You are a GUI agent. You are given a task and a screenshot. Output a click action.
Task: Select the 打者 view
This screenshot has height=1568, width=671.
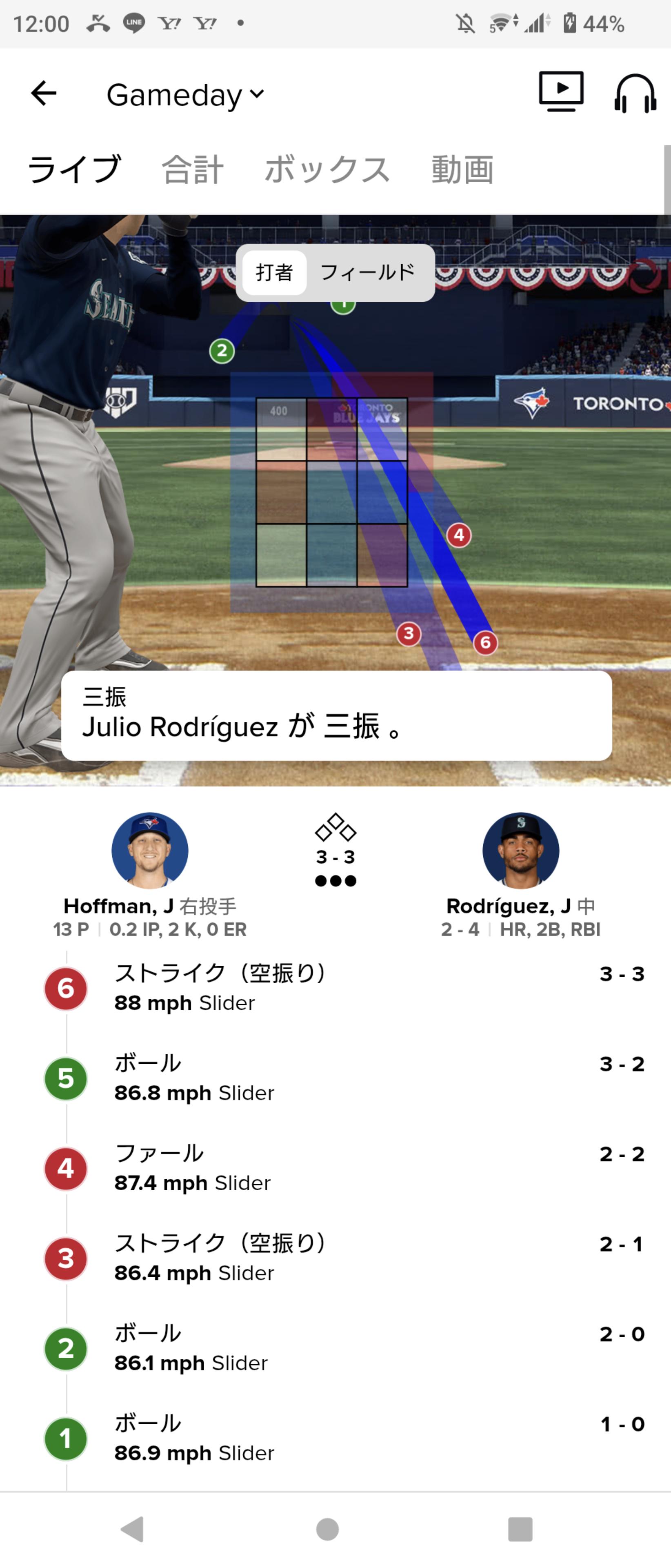tap(274, 273)
